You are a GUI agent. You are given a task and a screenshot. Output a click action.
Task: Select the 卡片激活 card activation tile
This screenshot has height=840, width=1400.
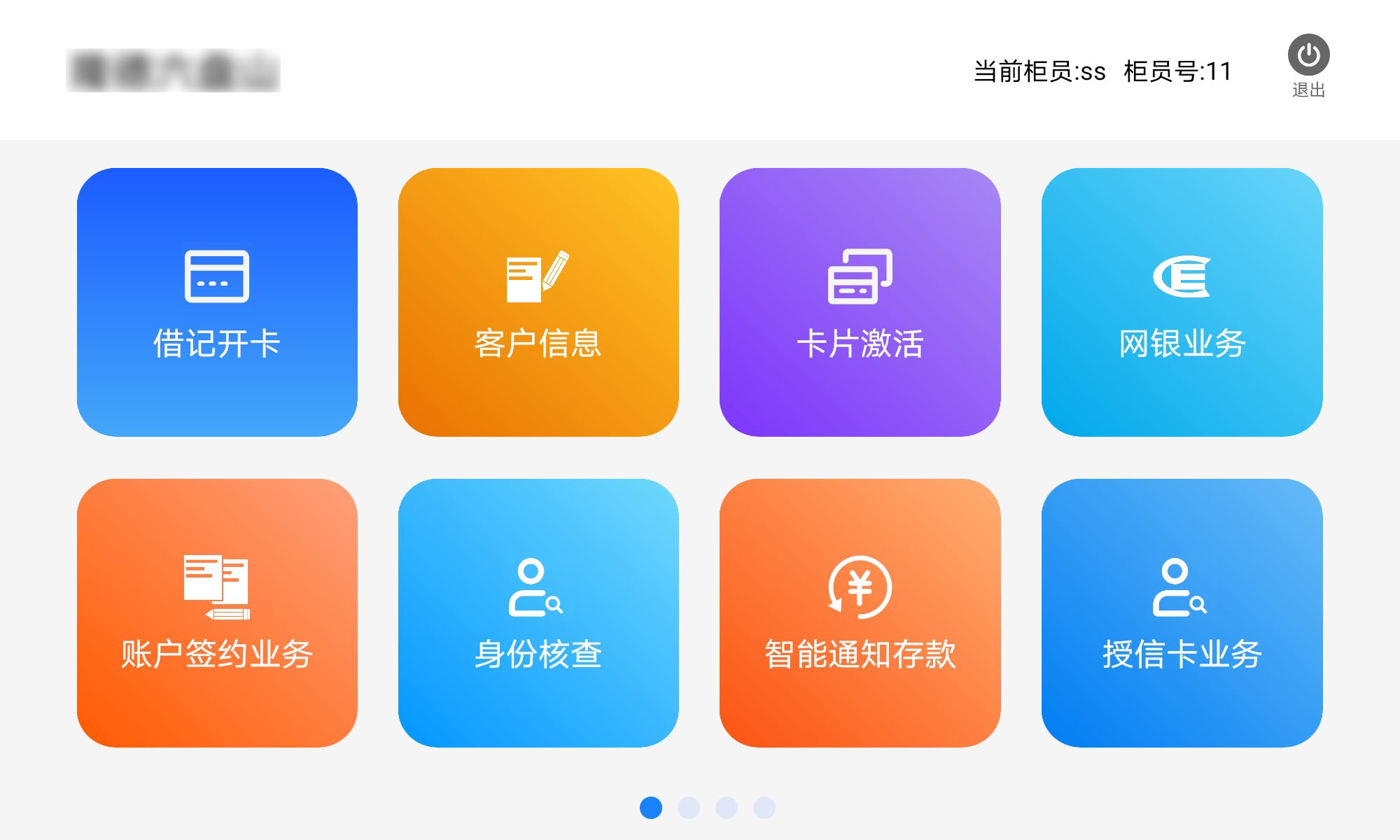point(860,302)
